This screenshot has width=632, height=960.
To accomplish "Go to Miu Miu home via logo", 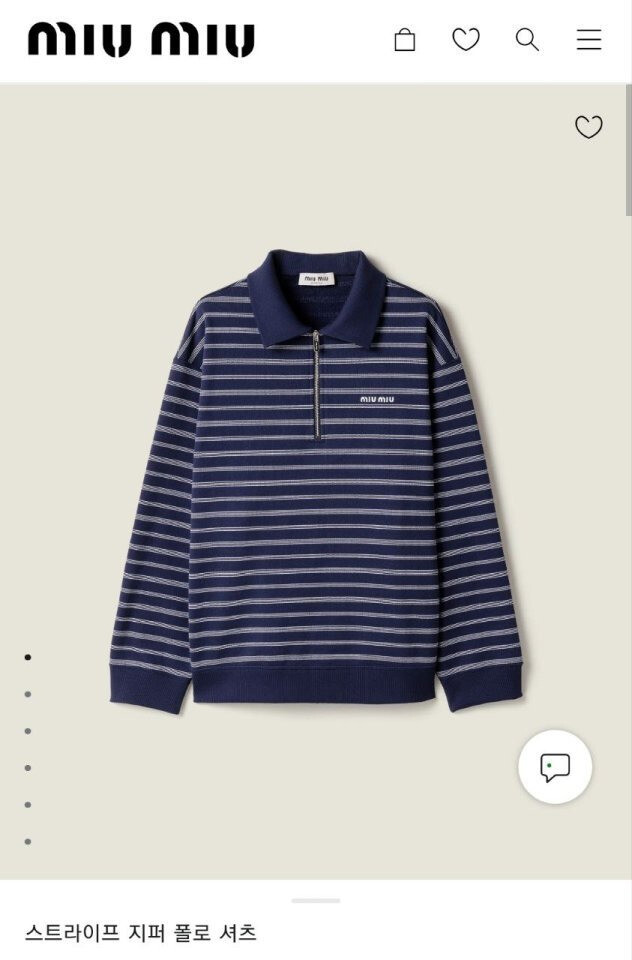I will (x=141, y=40).
